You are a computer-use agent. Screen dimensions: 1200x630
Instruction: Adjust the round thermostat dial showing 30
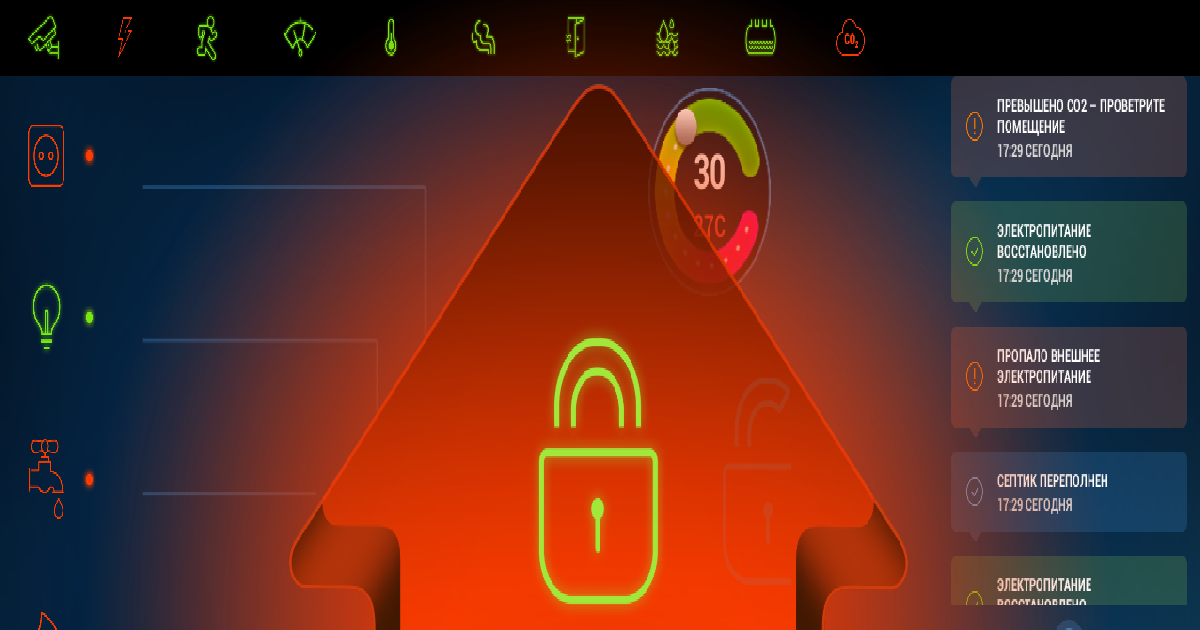pyautogui.click(x=709, y=190)
